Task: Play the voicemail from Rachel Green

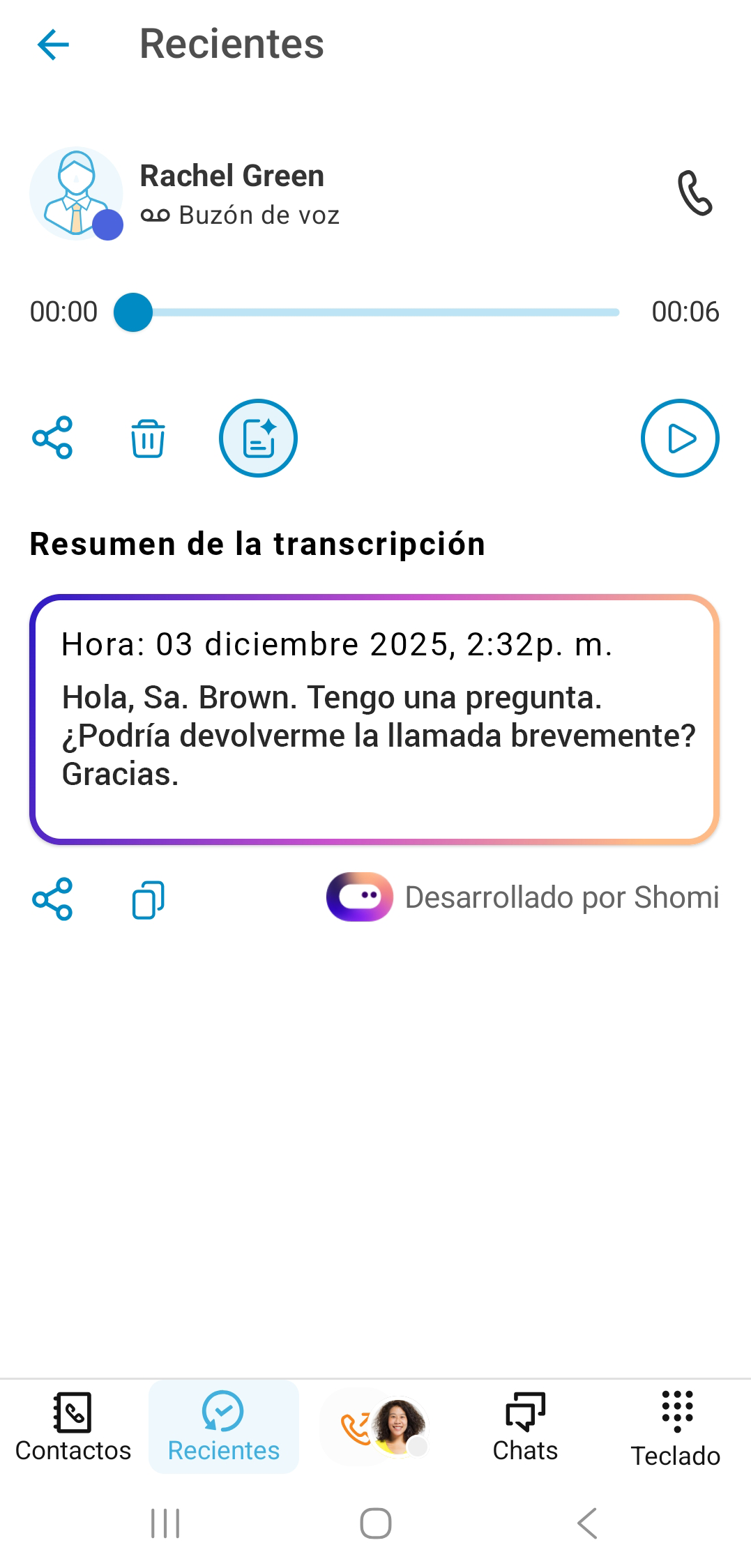Action: click(679, 439)
